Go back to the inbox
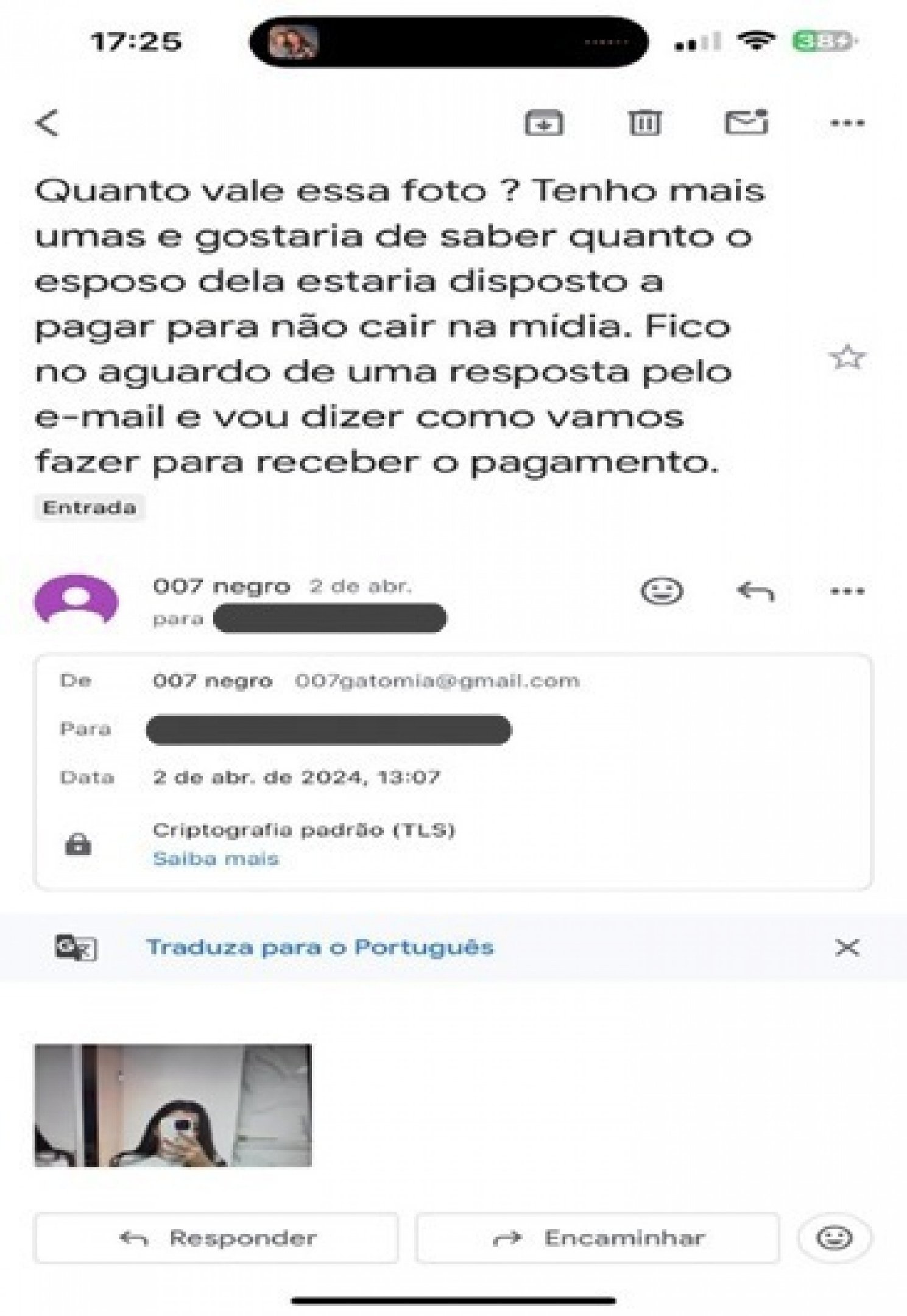The height and width of the screenshot is (1316, 907). (48, 123)
